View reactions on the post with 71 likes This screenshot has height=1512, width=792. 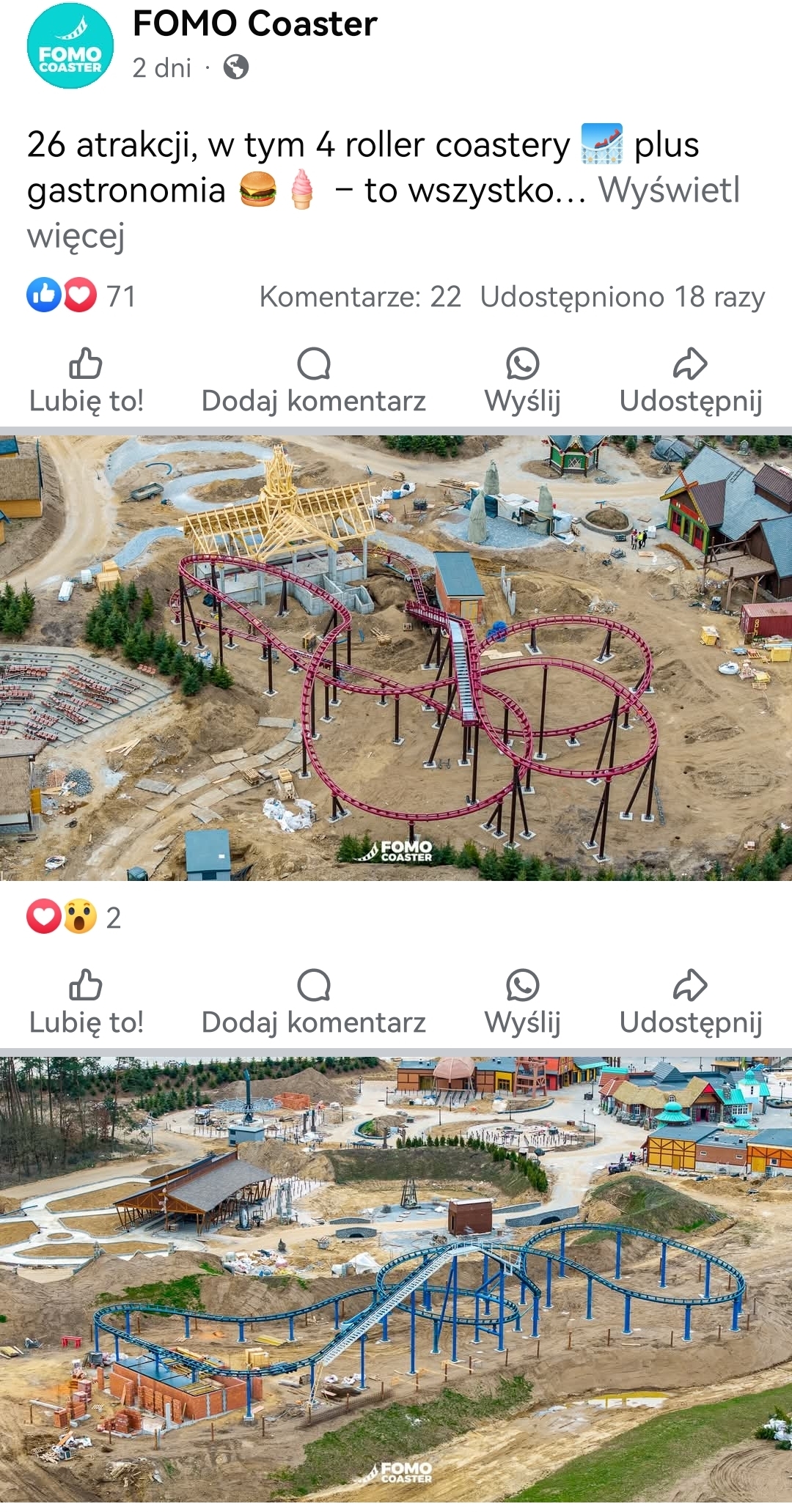click(x=81, y=296)
